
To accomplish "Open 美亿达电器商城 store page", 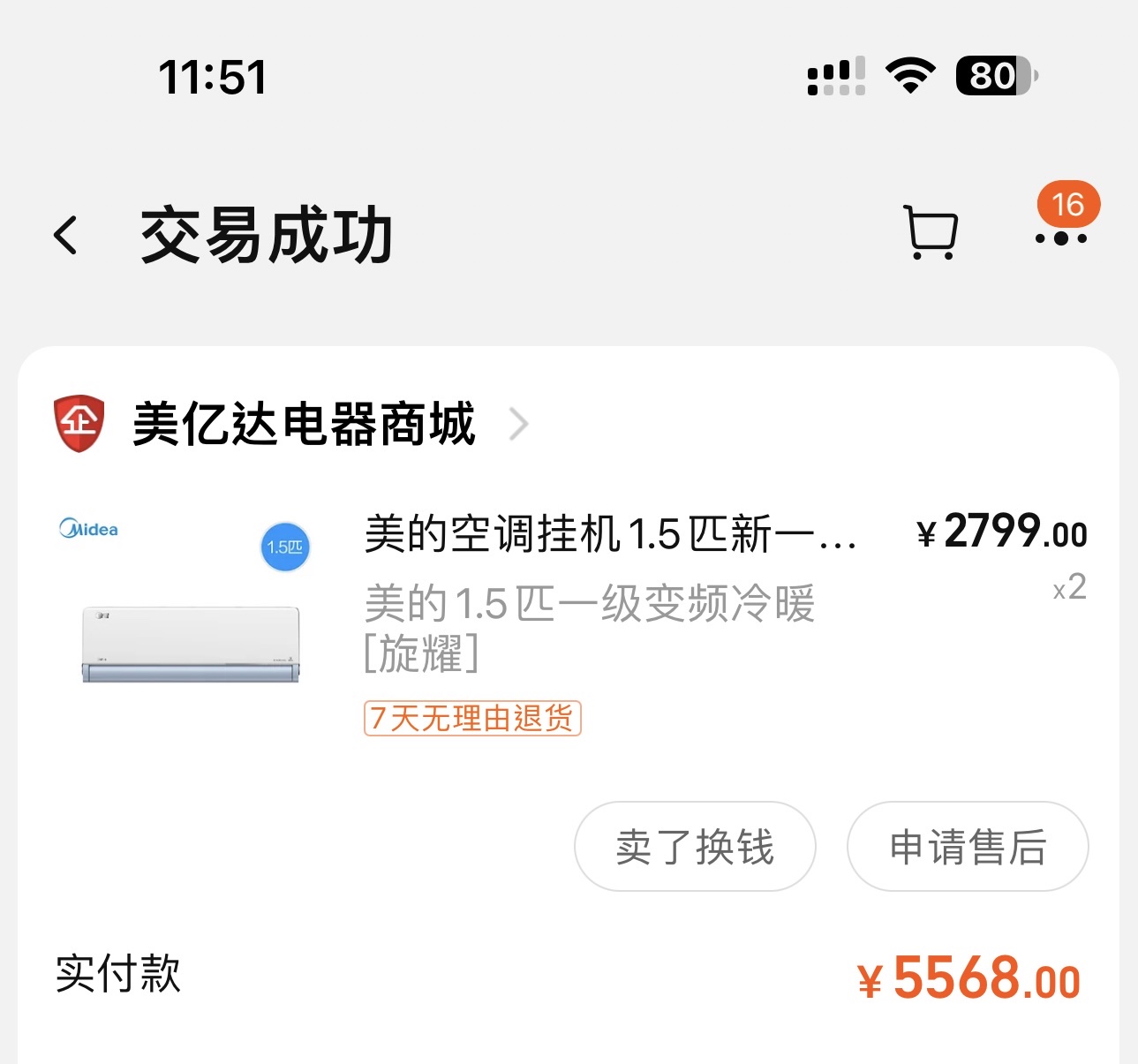I will tap(304, 425).
